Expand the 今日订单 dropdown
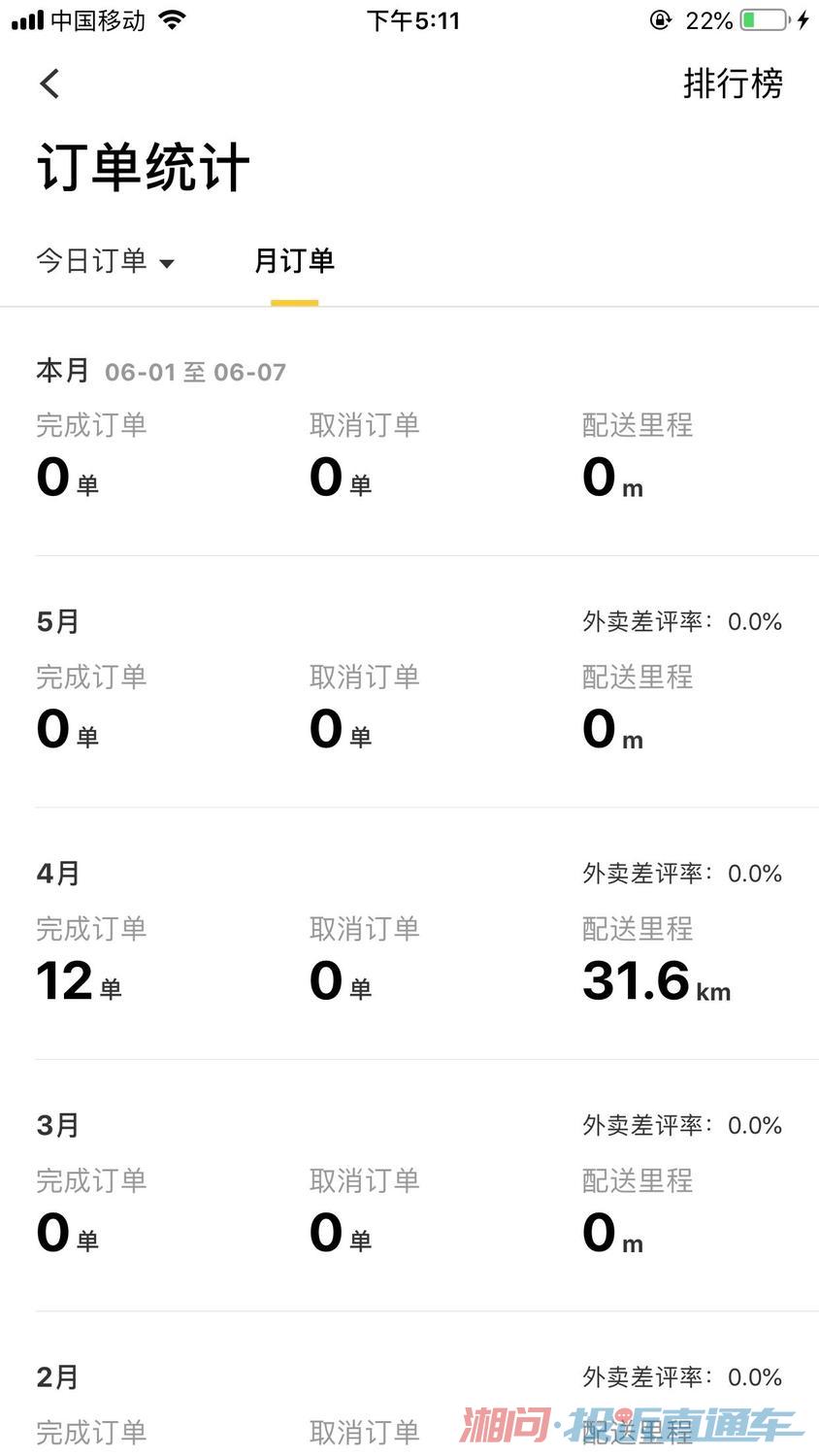 pos(106,260)
